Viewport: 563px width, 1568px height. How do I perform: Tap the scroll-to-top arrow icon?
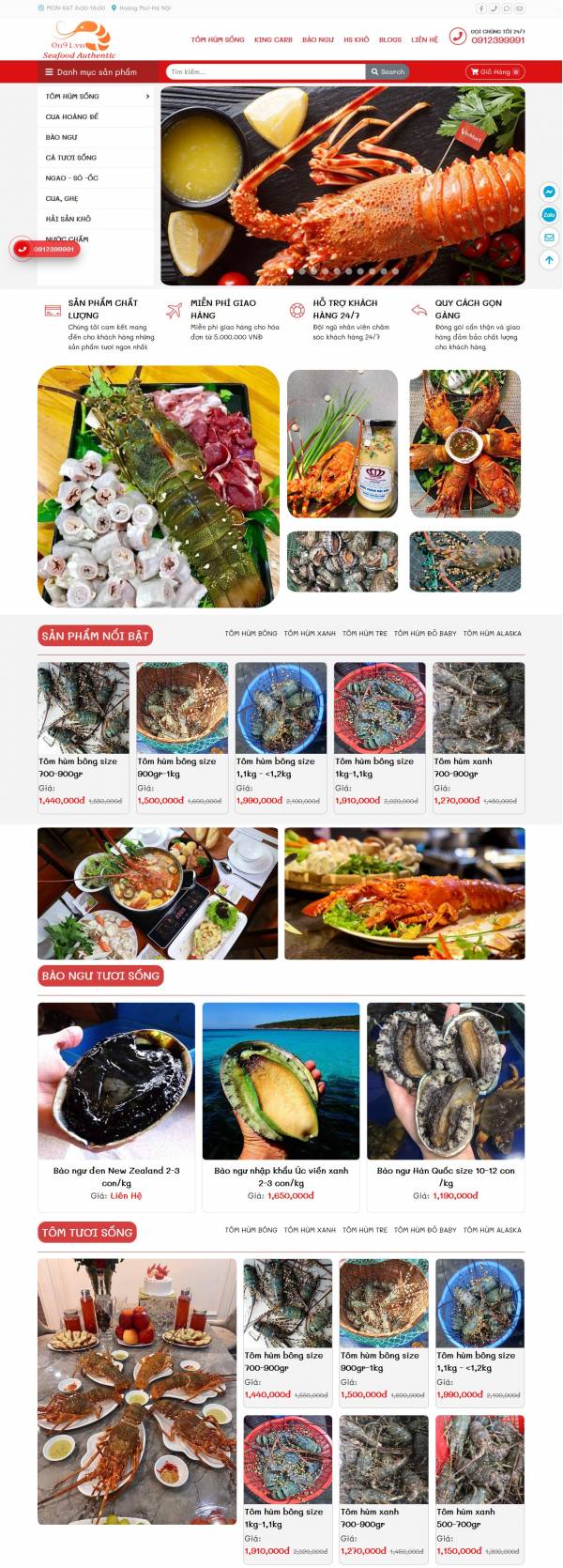pyautogui.click(x=549, y=260)
